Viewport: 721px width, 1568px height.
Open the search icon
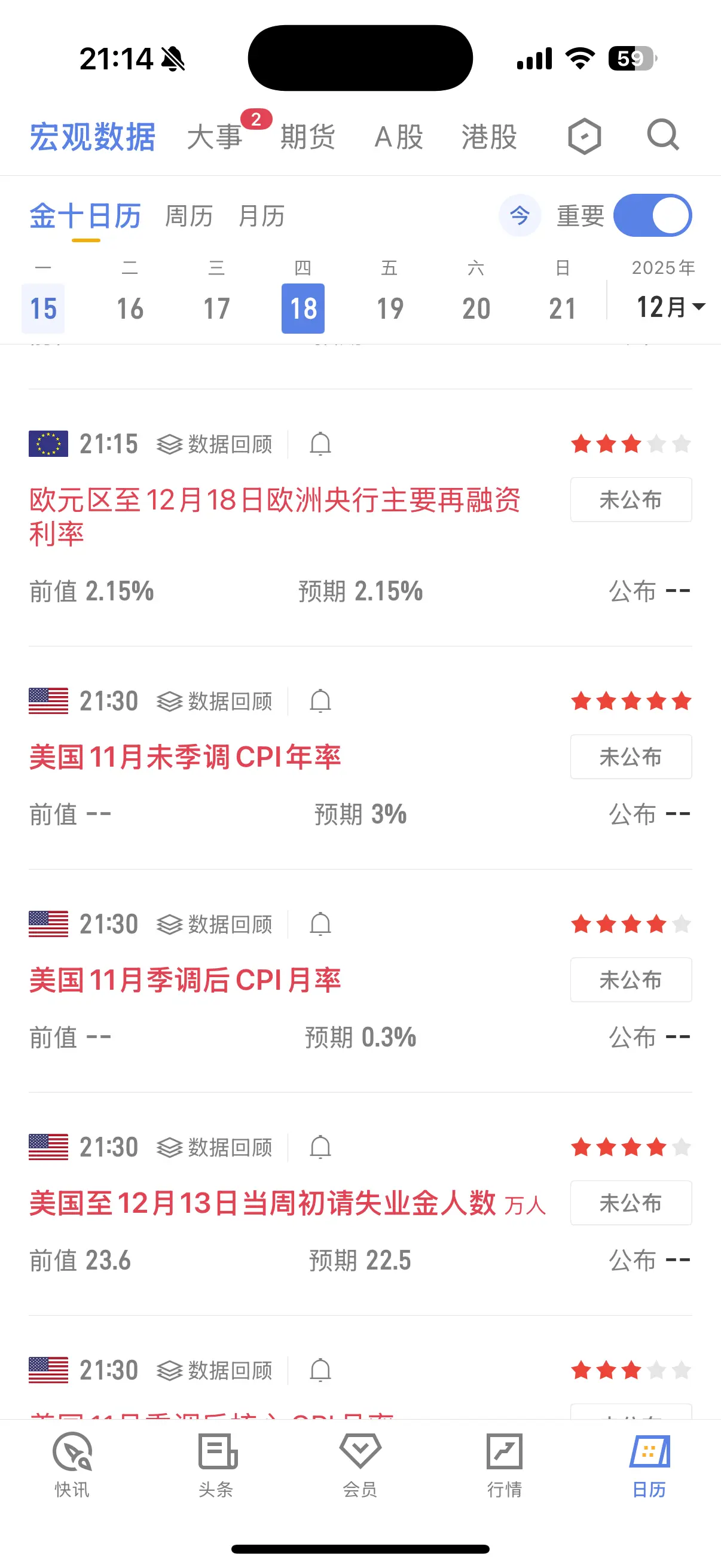click(x=662, y=135)
